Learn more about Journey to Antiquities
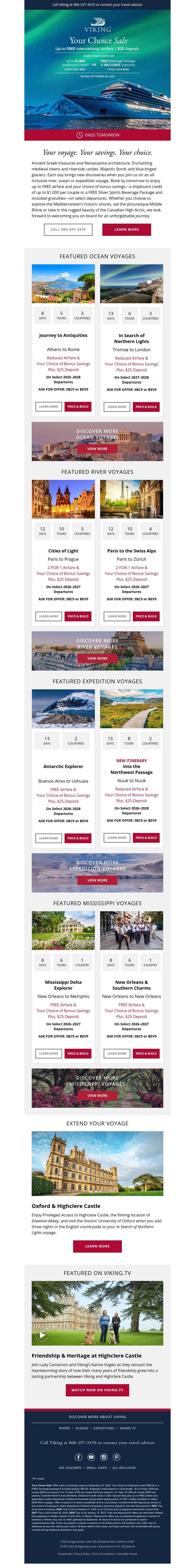Image resolution: width=195 pixels, height=1568 pixels. pyautogui.click(x=49, y=407)
